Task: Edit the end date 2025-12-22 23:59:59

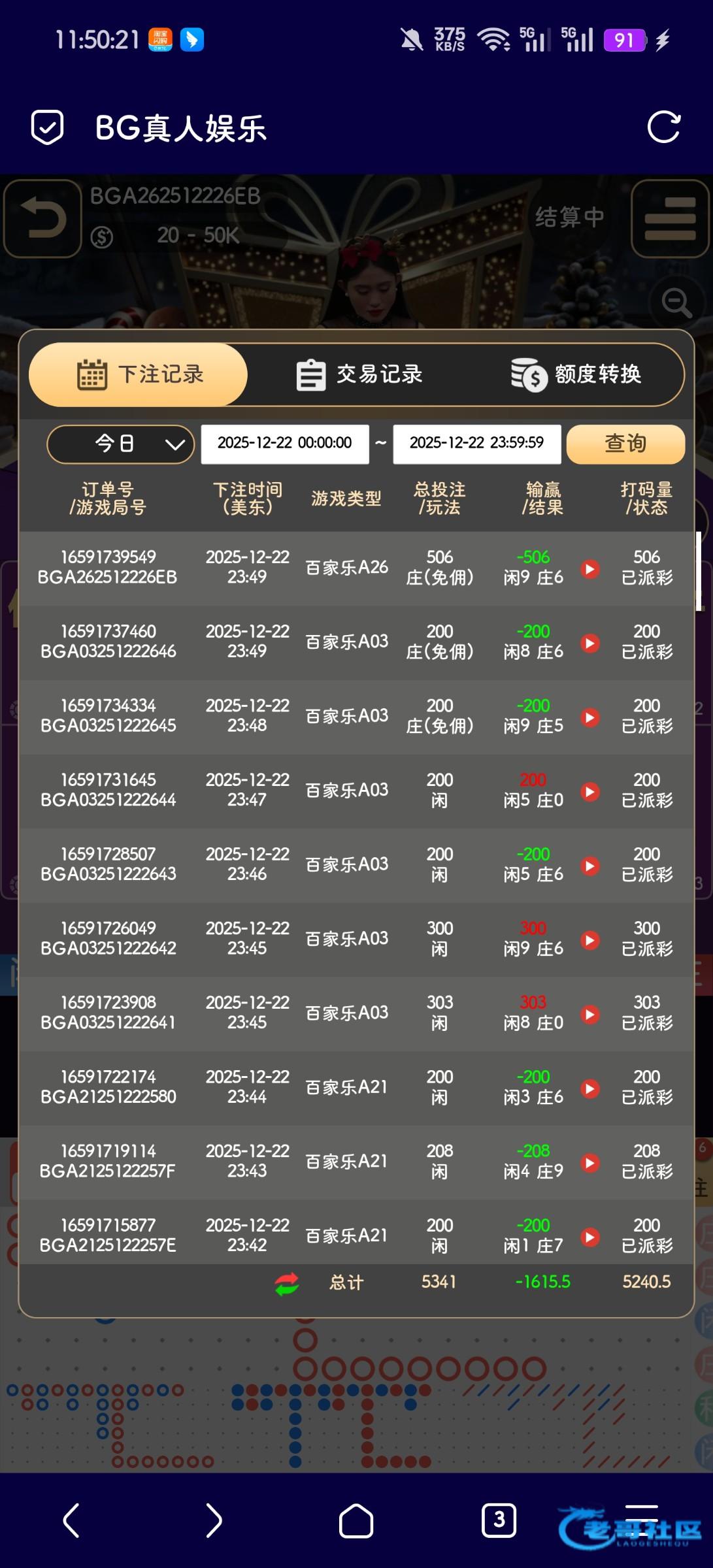Action: click(477, 444)
